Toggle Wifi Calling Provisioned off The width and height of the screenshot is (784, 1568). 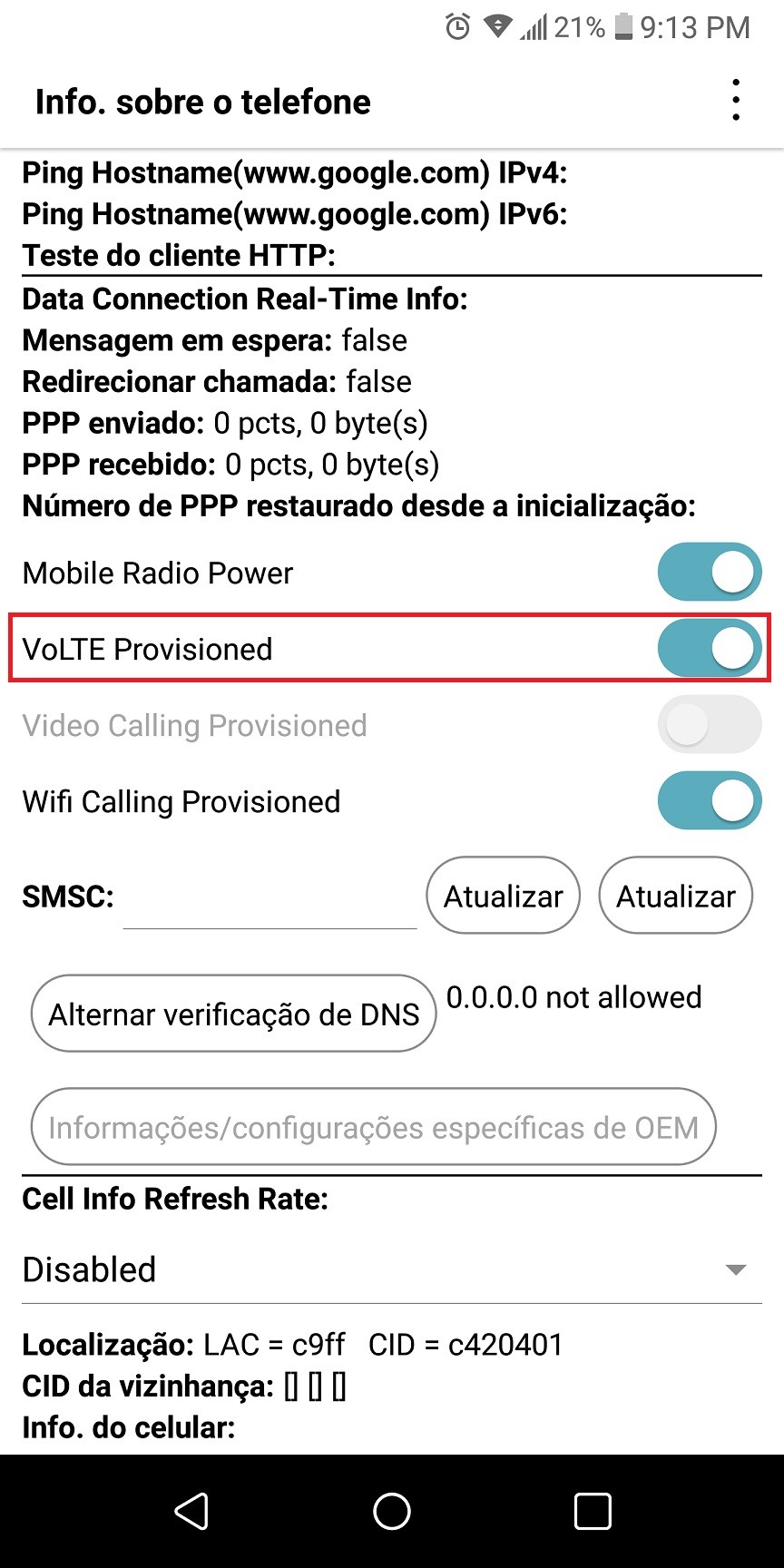709,801
